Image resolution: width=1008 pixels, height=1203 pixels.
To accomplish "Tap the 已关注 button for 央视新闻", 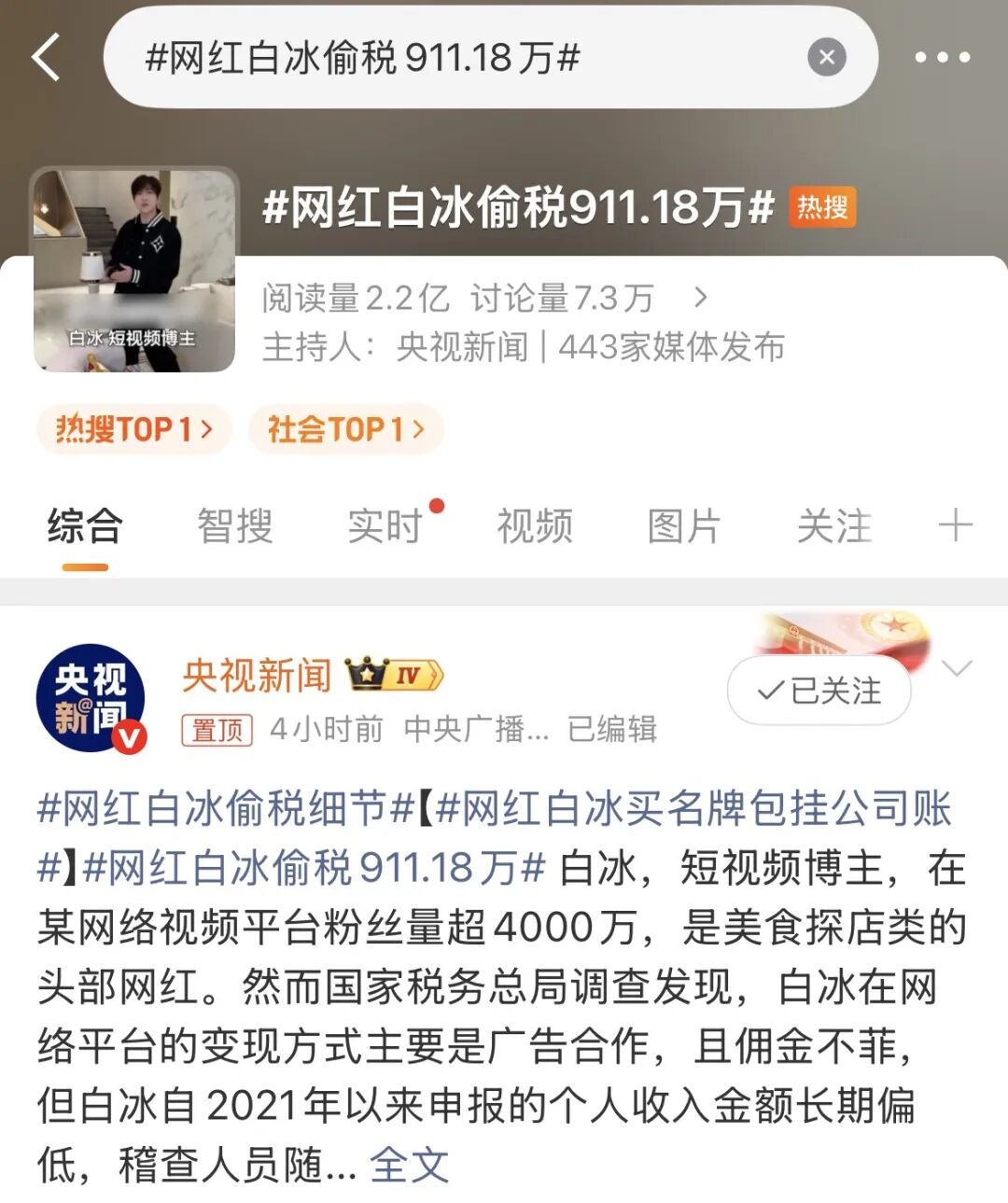I will tap(819, 691).
